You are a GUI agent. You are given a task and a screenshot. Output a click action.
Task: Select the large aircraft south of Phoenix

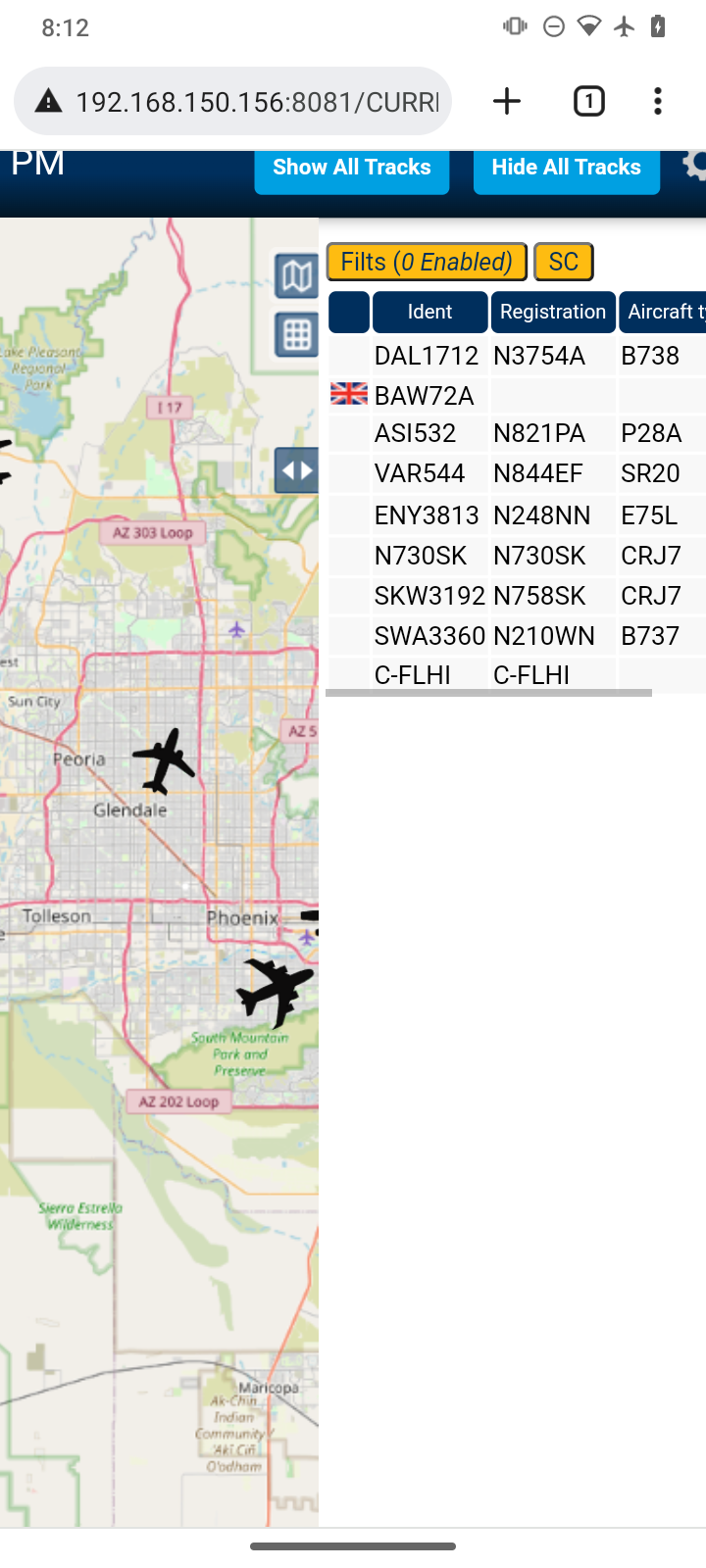[275, 992]
